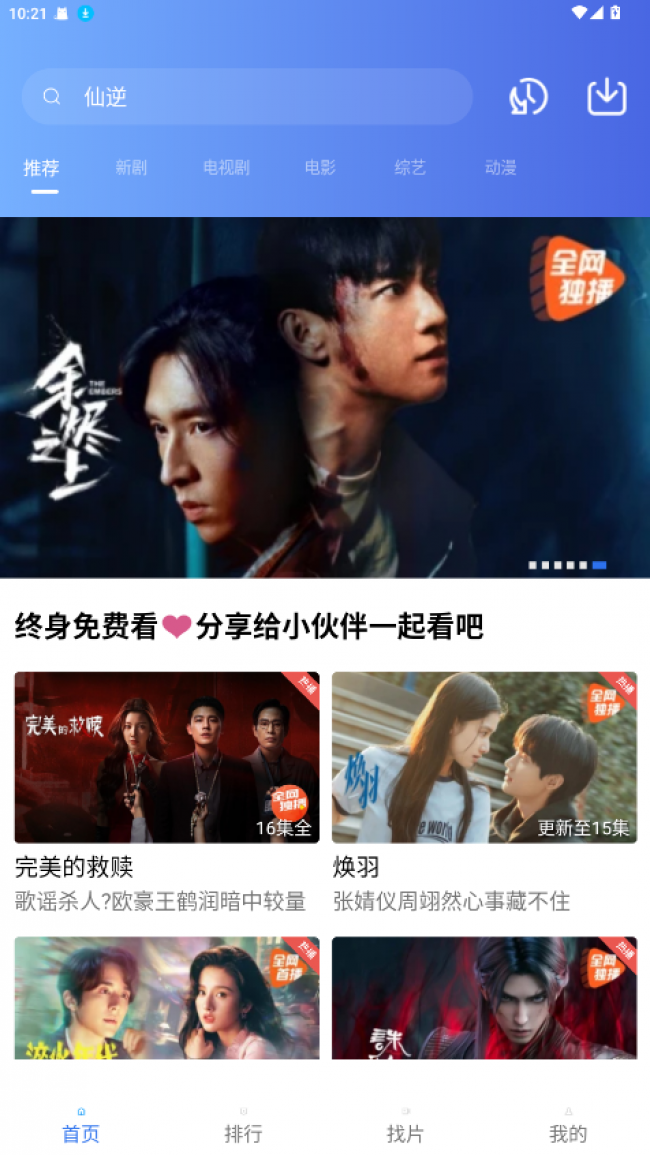This screenshot has height=1155, width=650.
Task: Open the drama 完美的救赎
Action: point(167,757)
